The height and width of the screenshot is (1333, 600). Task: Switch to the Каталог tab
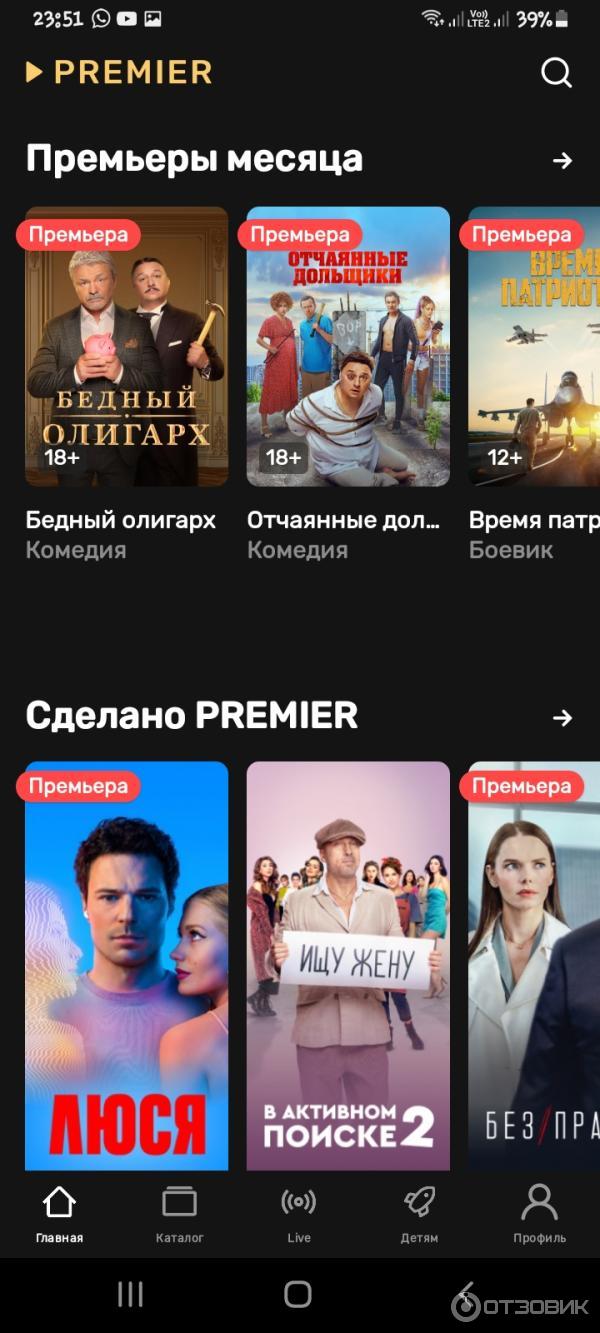(180, 1214)
